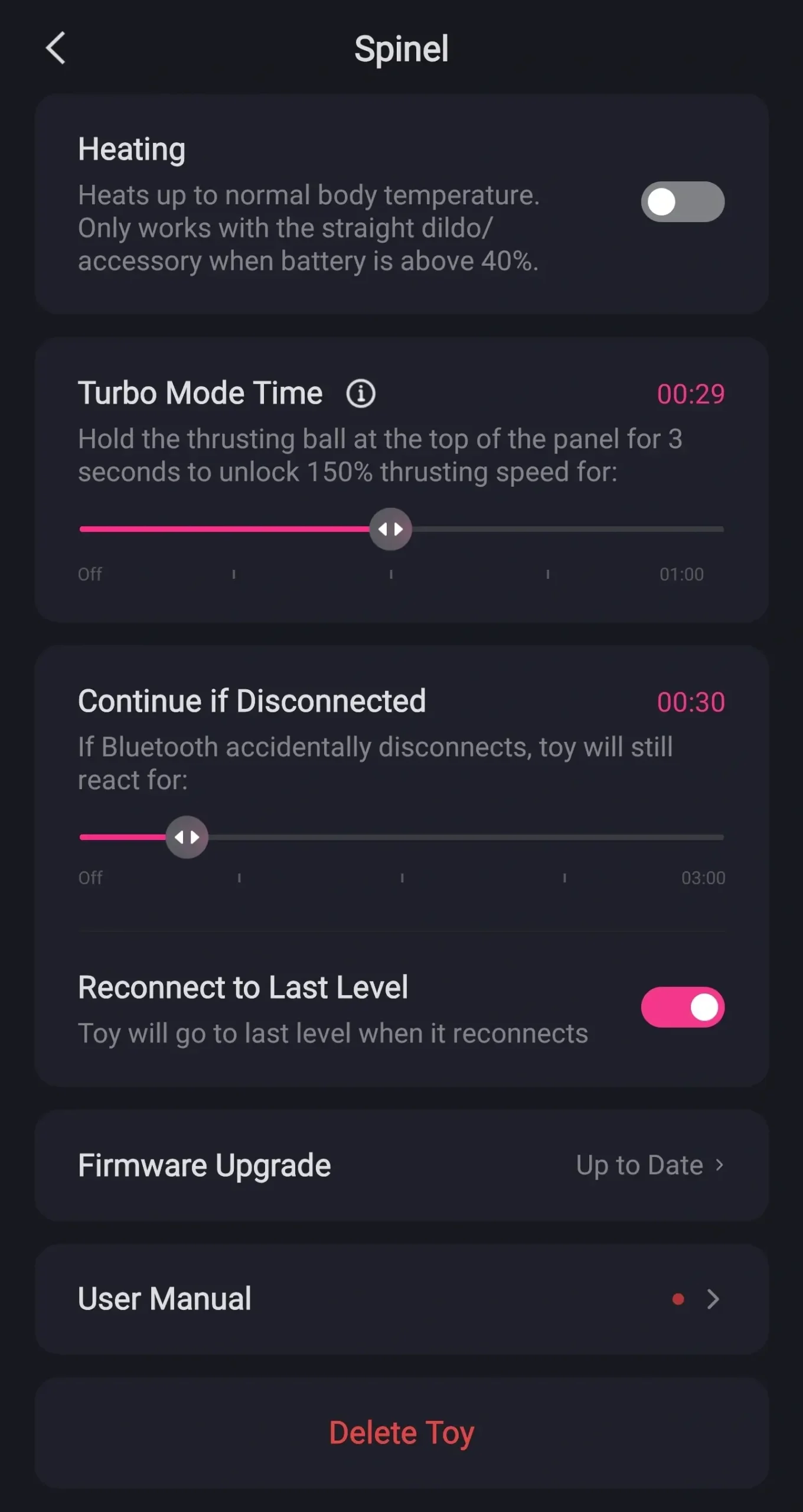Enable the Heating switch
The height and width of the screenshot is (1512, 803).
point(682,202)
